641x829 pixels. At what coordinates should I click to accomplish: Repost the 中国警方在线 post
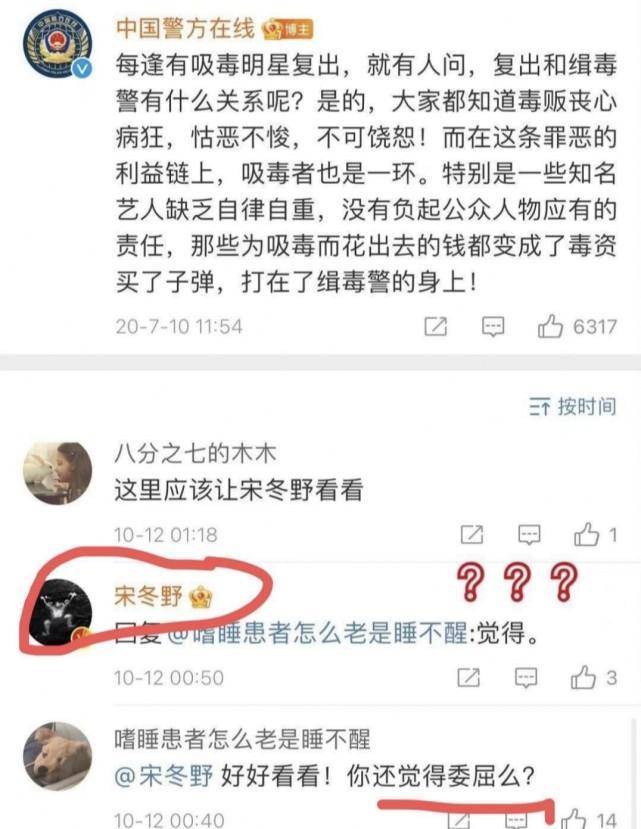click(x=435, y=326)
